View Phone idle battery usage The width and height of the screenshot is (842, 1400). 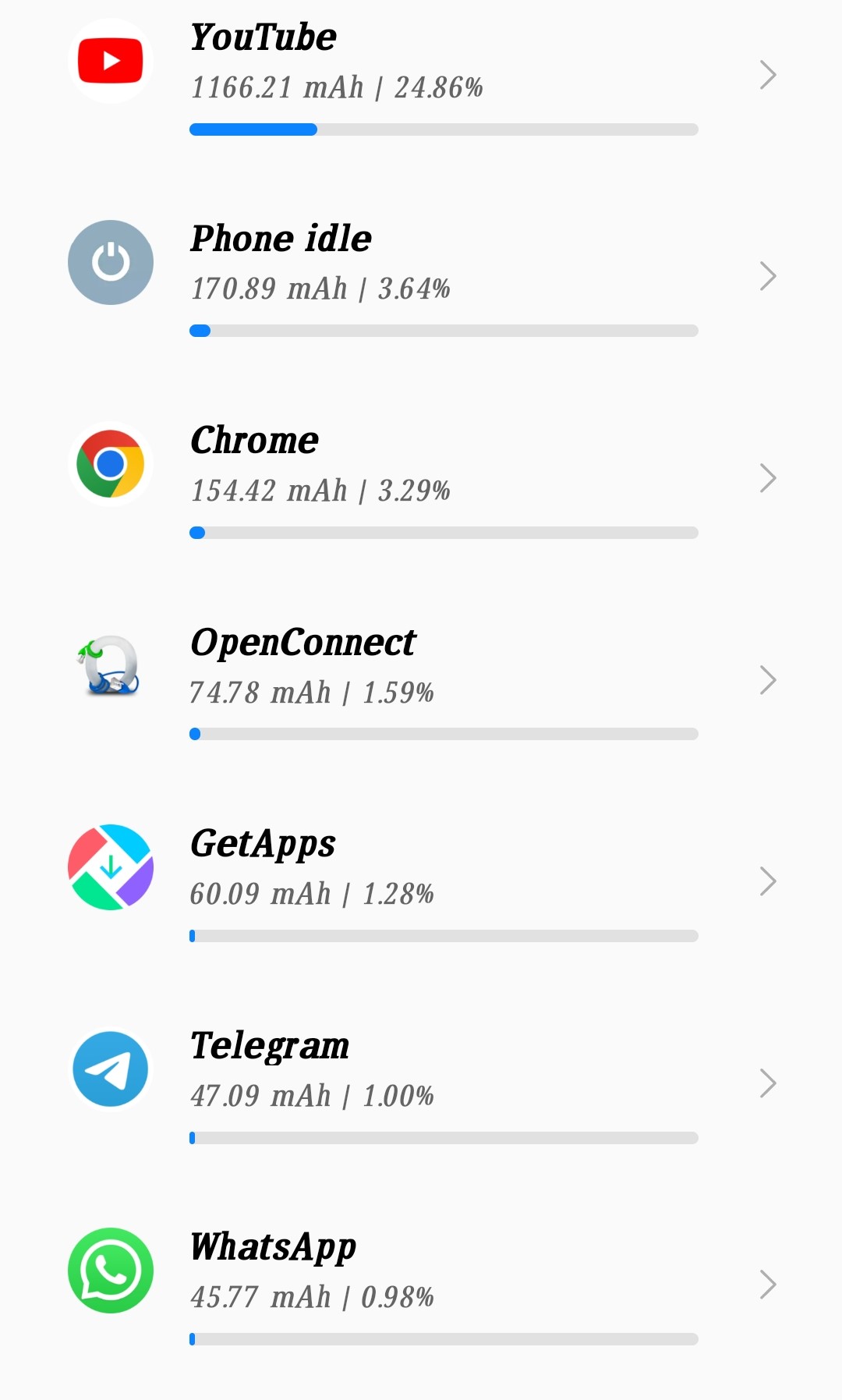[x=421, y=277]
